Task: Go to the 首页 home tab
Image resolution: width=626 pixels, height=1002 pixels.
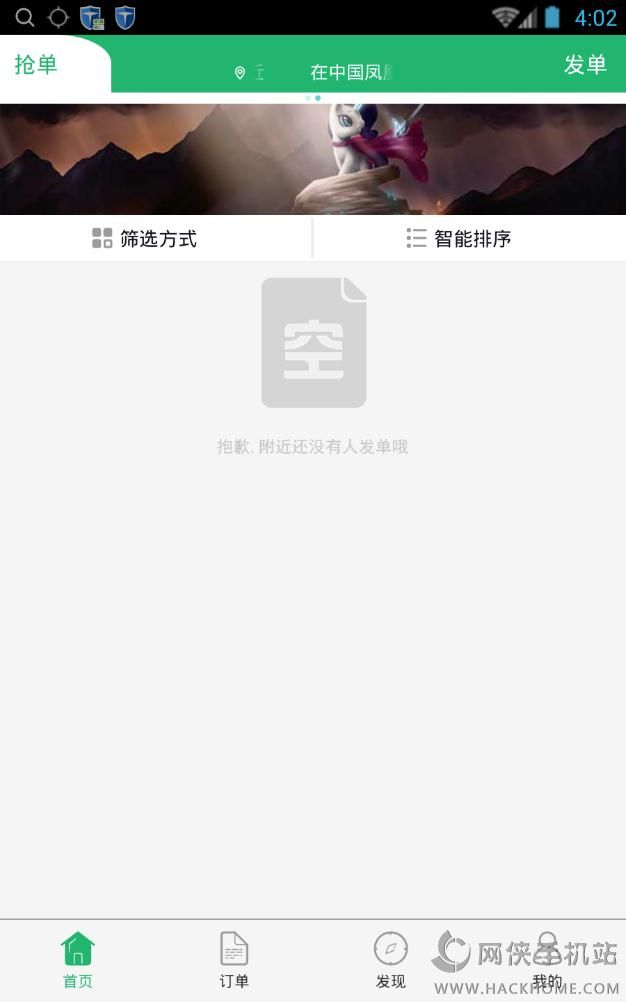Action: [77, 960]
